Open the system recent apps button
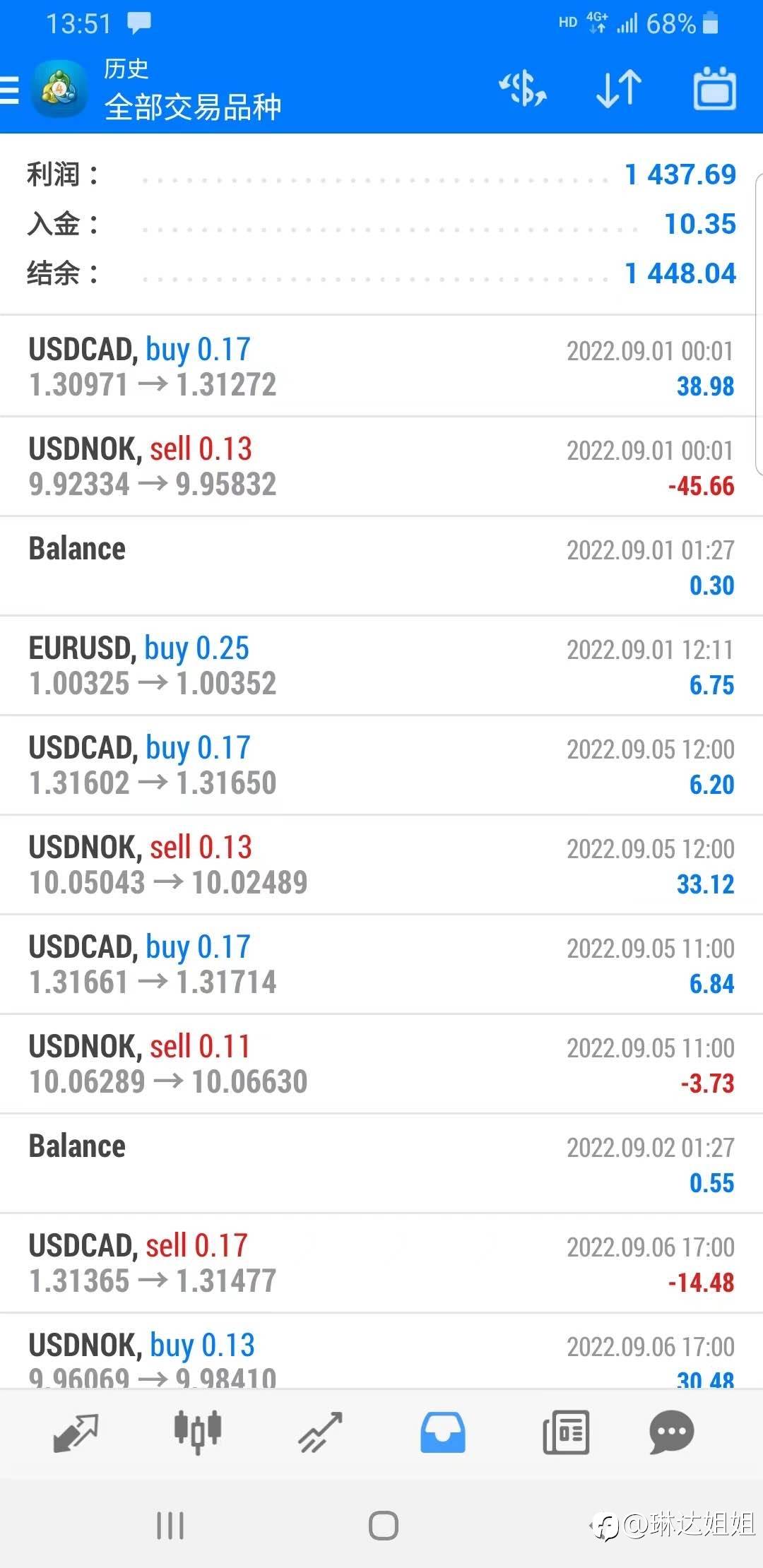763x1568 pixels. 170,1526
